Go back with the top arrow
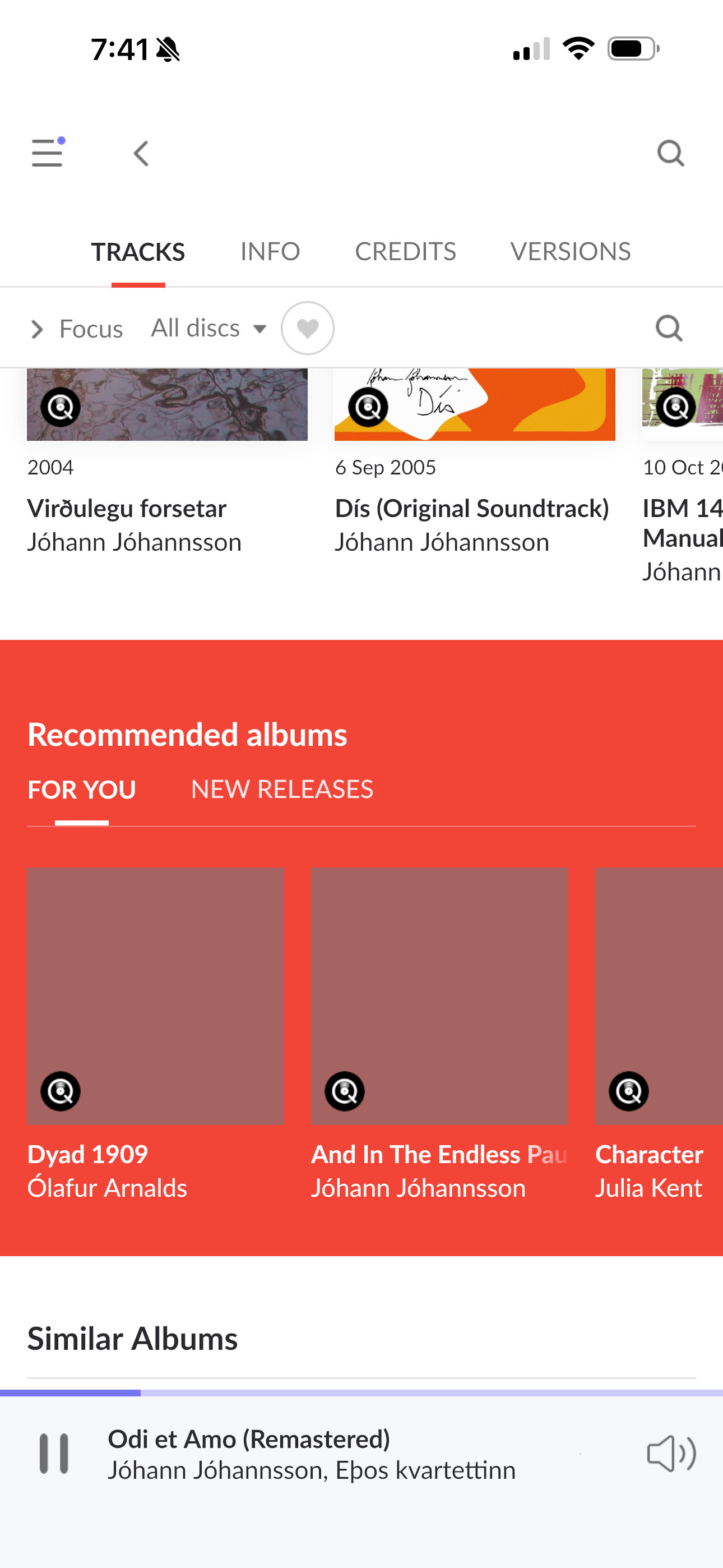Image resolution: width=723 pixels, height=1568 pixels. [141, 154]
